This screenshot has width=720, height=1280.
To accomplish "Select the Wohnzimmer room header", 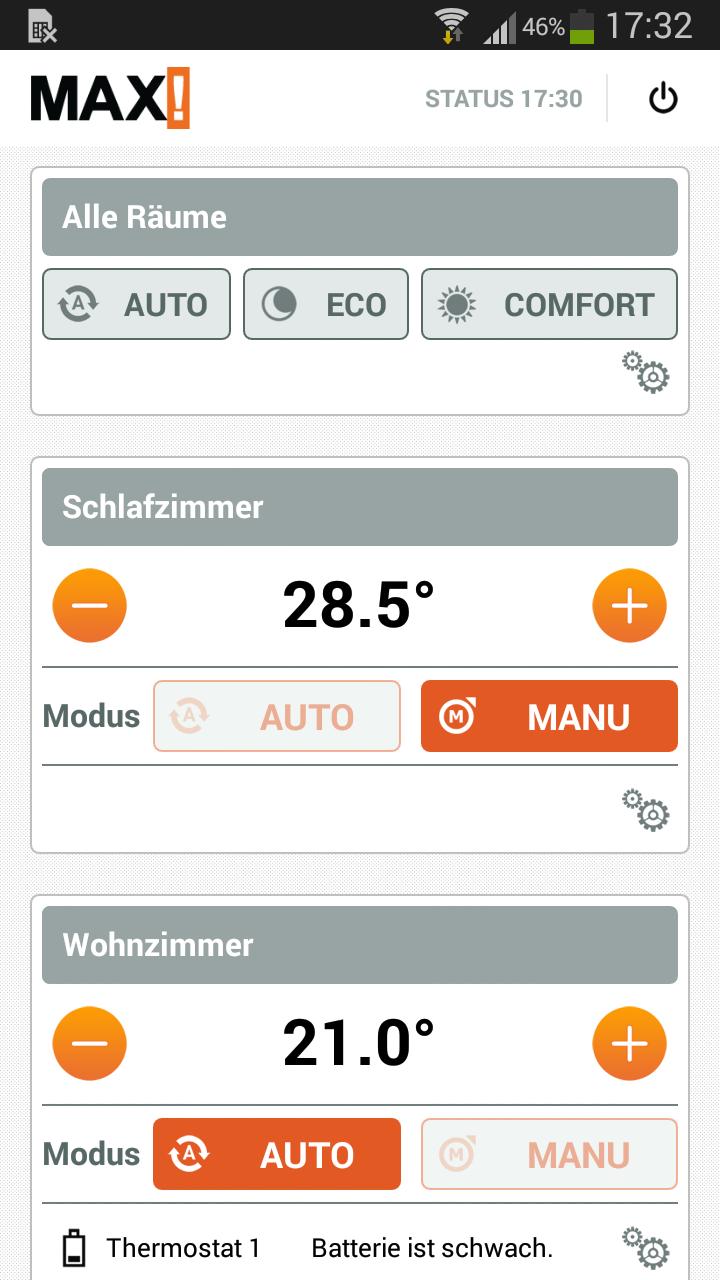I will pyautogui.click(x=359, y=945).
